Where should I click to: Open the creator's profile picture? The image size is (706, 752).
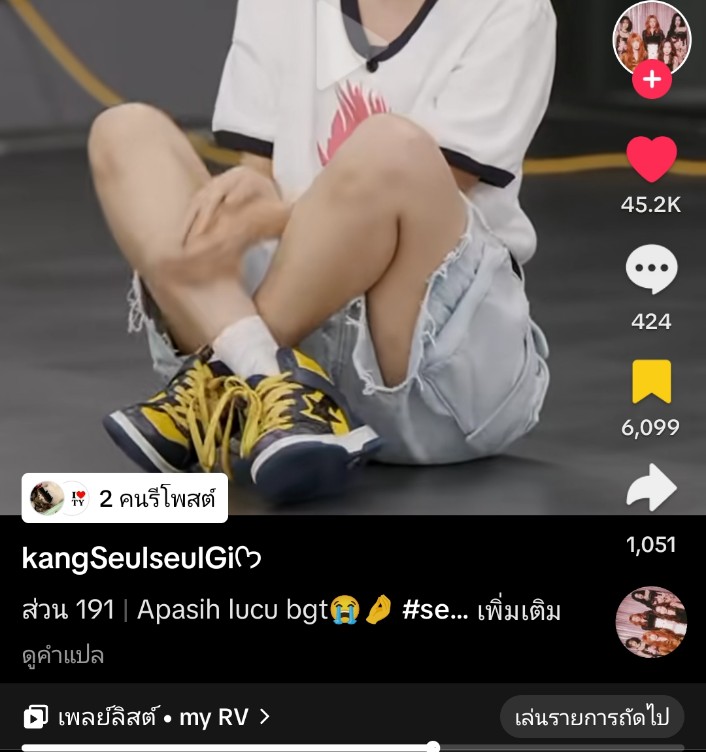tap(651, 36)
